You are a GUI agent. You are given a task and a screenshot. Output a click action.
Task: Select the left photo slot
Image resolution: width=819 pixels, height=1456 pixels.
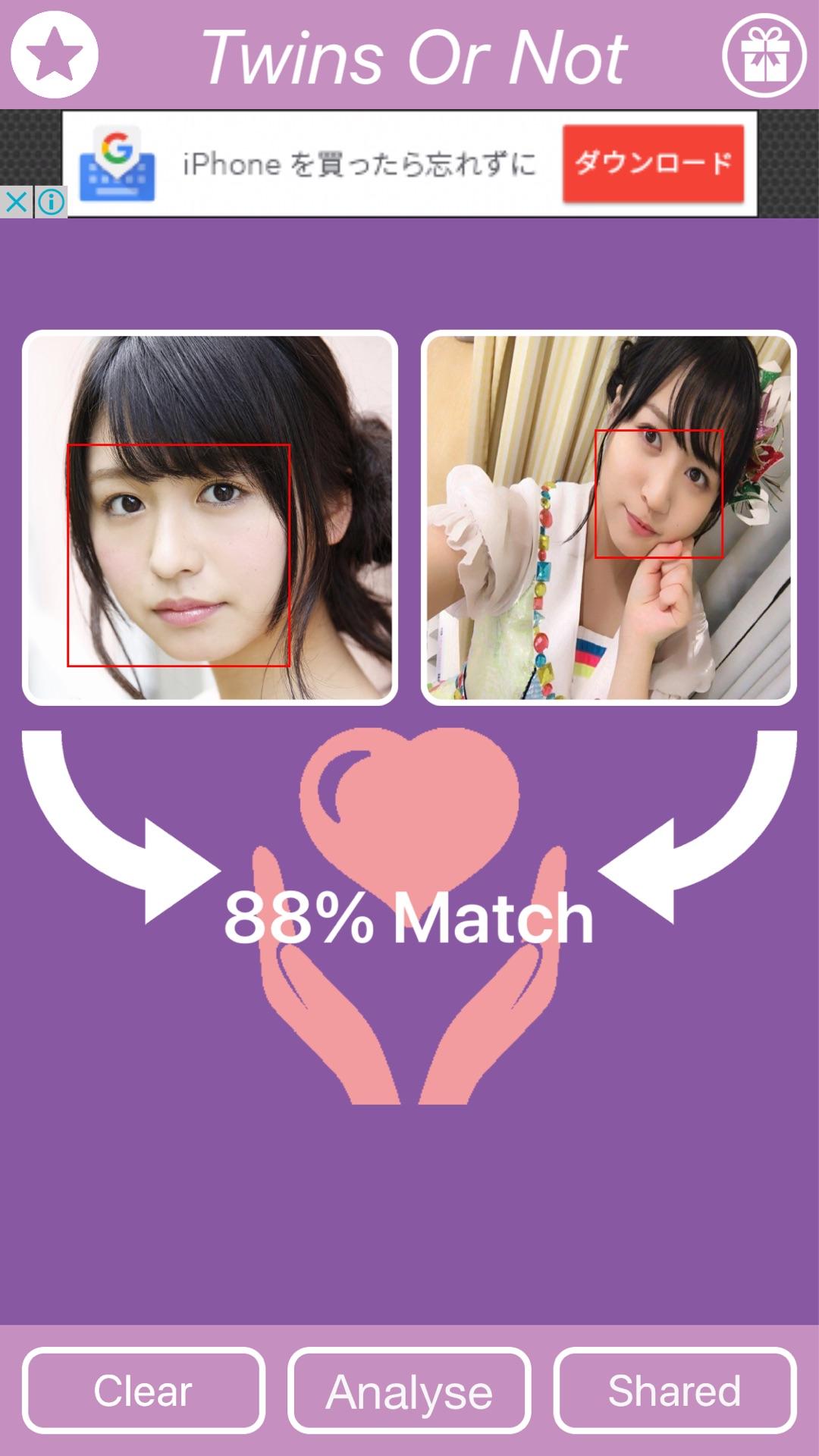click(x=210, y=518)
